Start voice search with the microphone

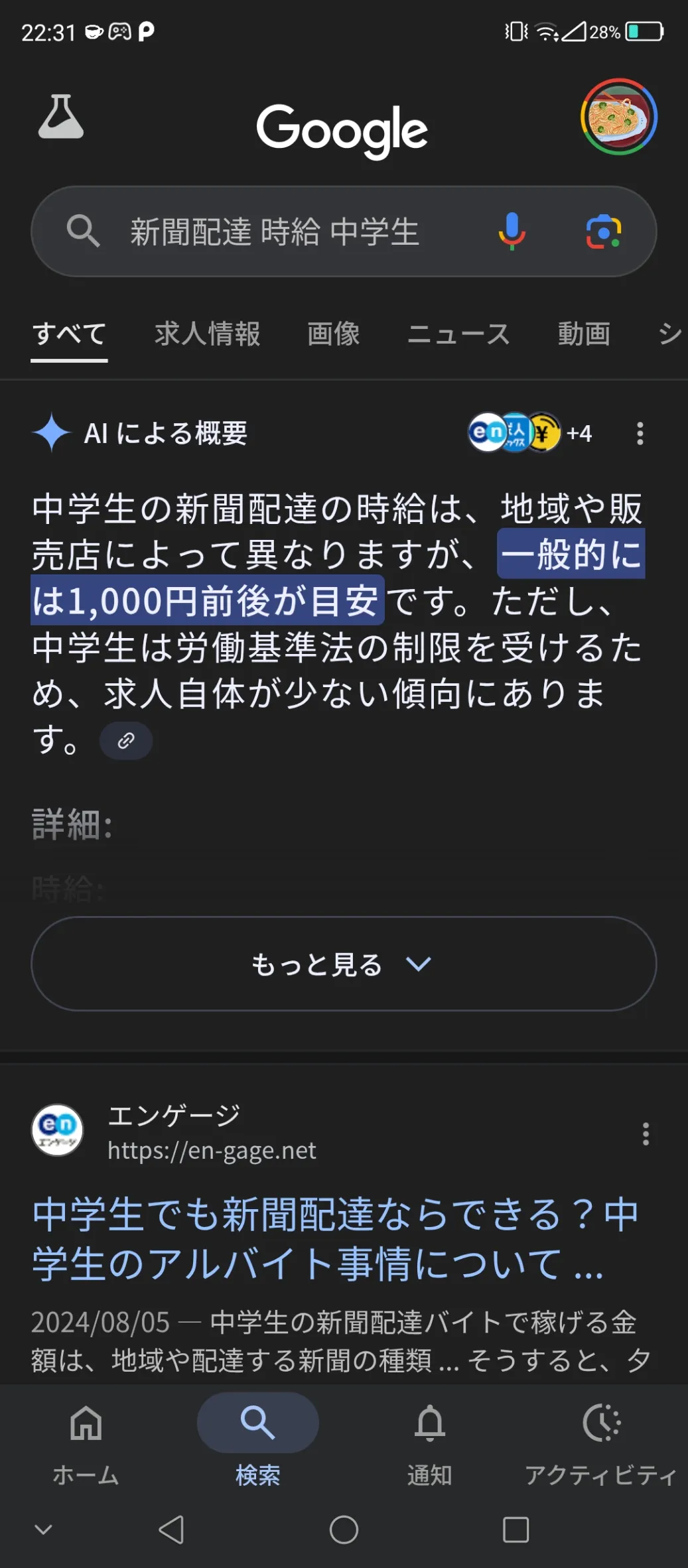tap(512, 231)
